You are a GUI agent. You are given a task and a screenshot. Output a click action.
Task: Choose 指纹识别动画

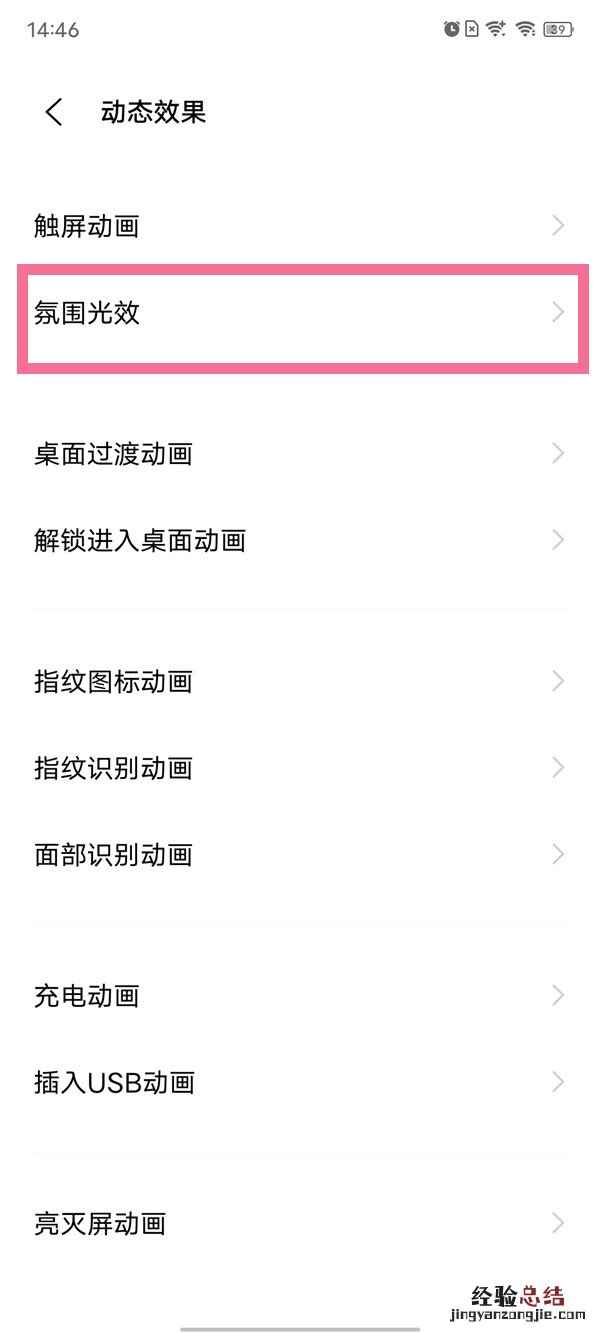pyautogui.click(x=300, y=768)
